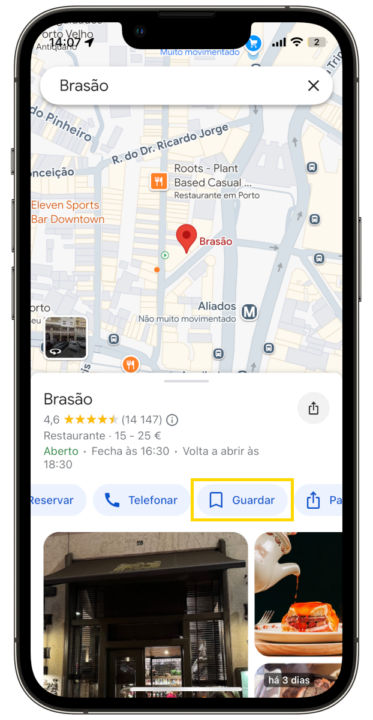Open Eleven Sports Bar Downtown on map
Viewport: 373px width, 720px height.
(68, 212)
